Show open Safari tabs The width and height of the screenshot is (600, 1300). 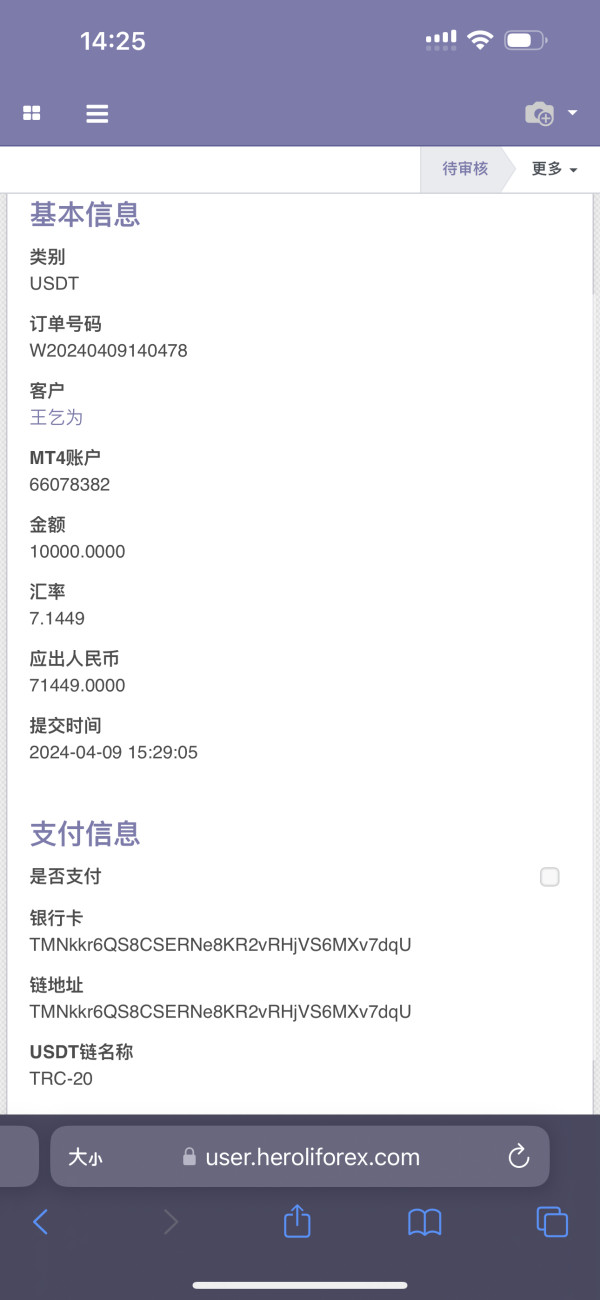(552, 1221)
